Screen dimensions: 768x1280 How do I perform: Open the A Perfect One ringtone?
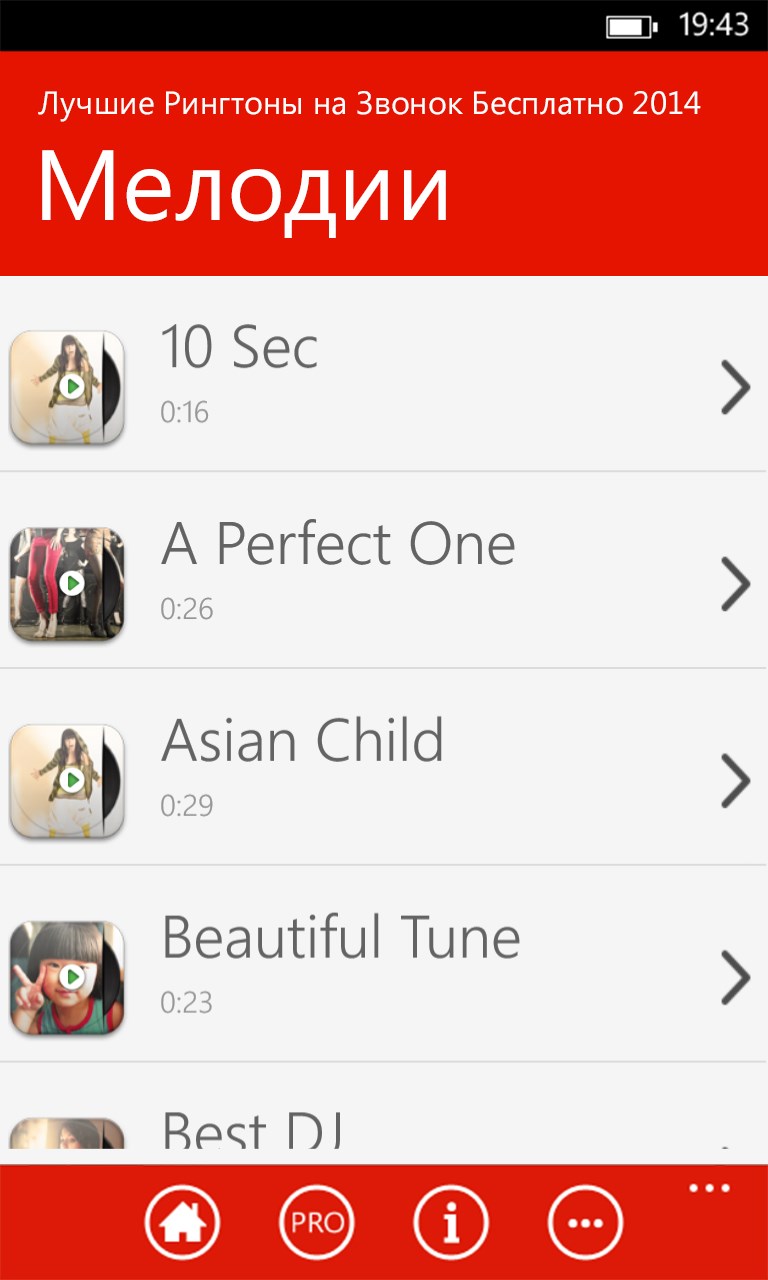coord(735,584)
